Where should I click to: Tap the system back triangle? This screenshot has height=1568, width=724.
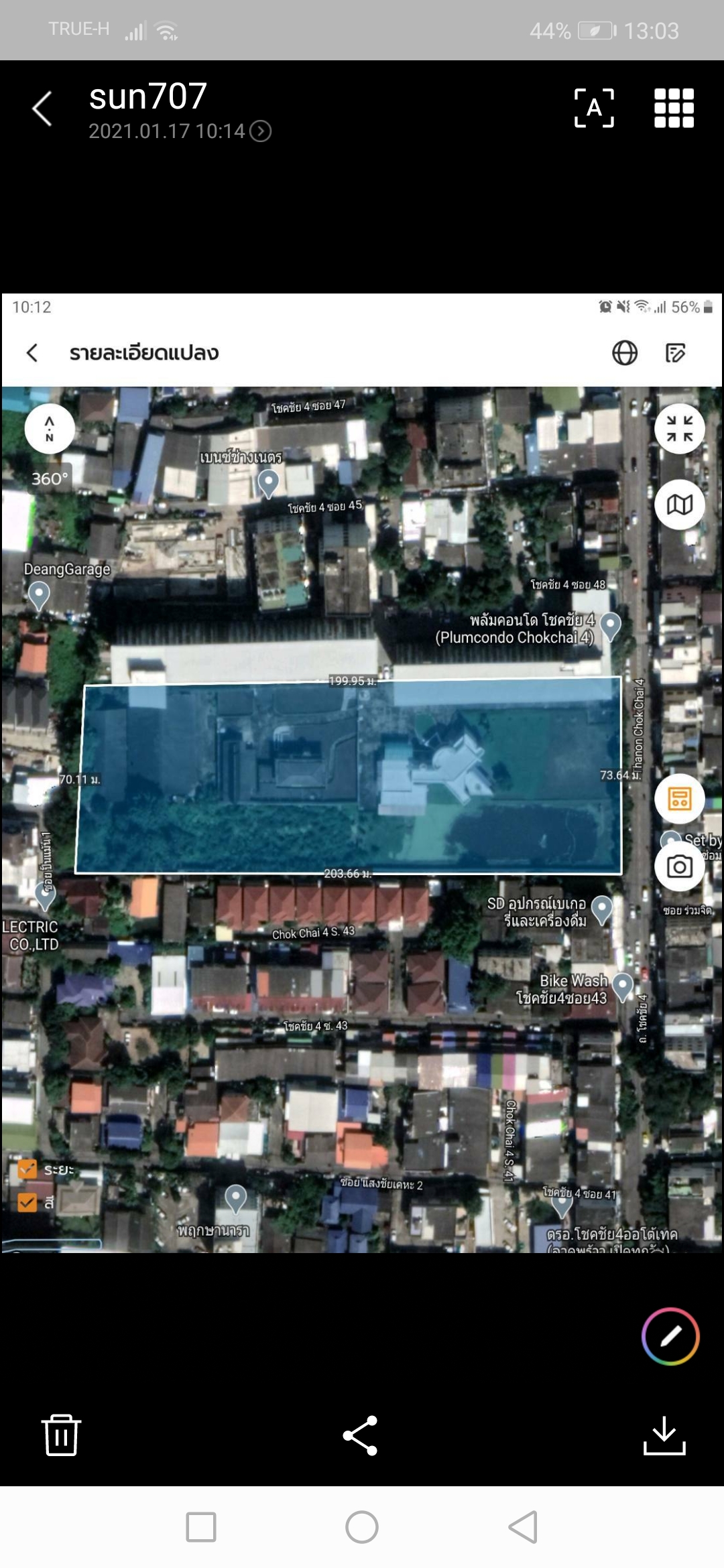(x=523, y=1527)
